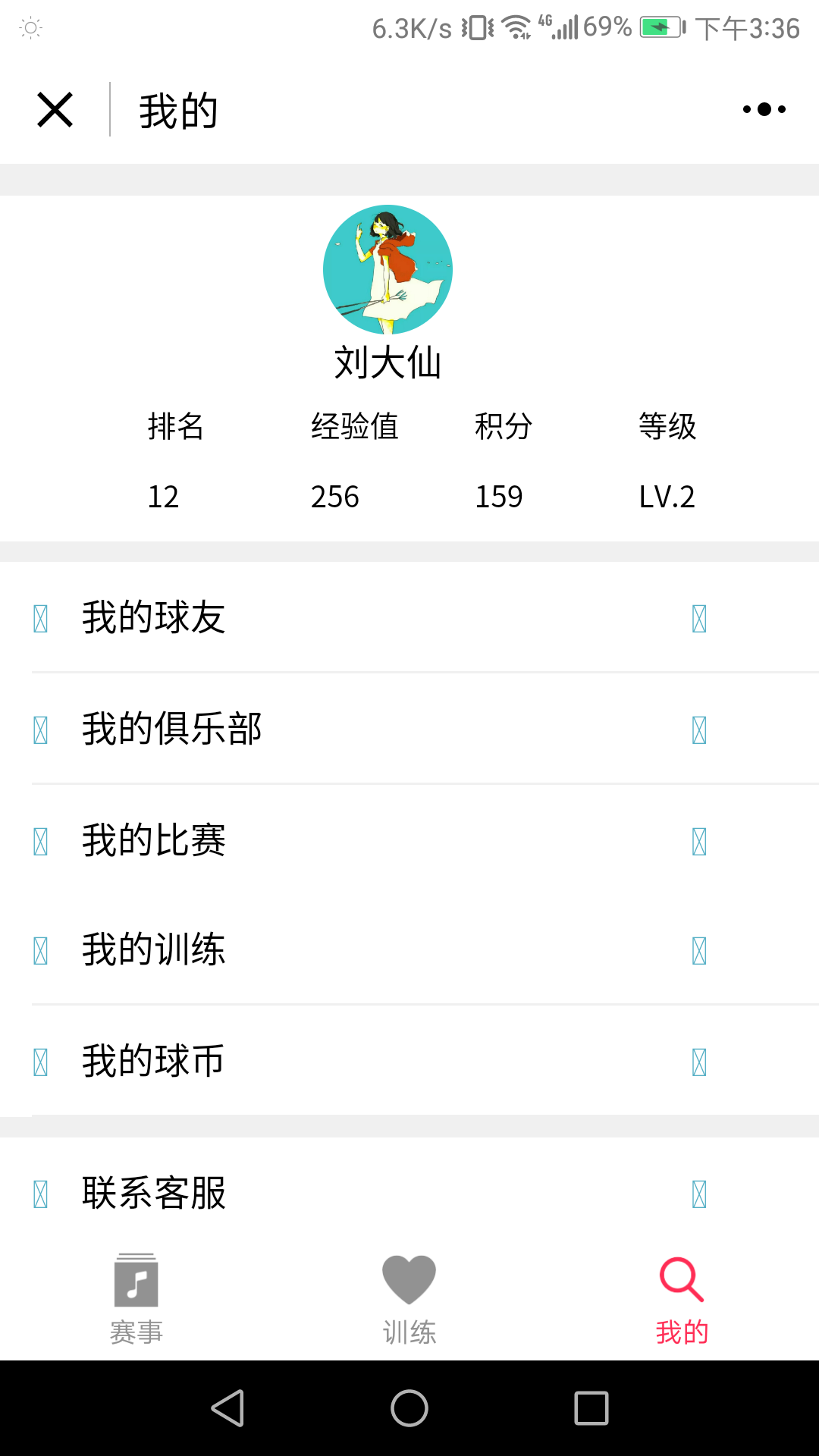Close the mini program with the X
This screenshot has width=819, height=1456.
[x=55, y=110]
